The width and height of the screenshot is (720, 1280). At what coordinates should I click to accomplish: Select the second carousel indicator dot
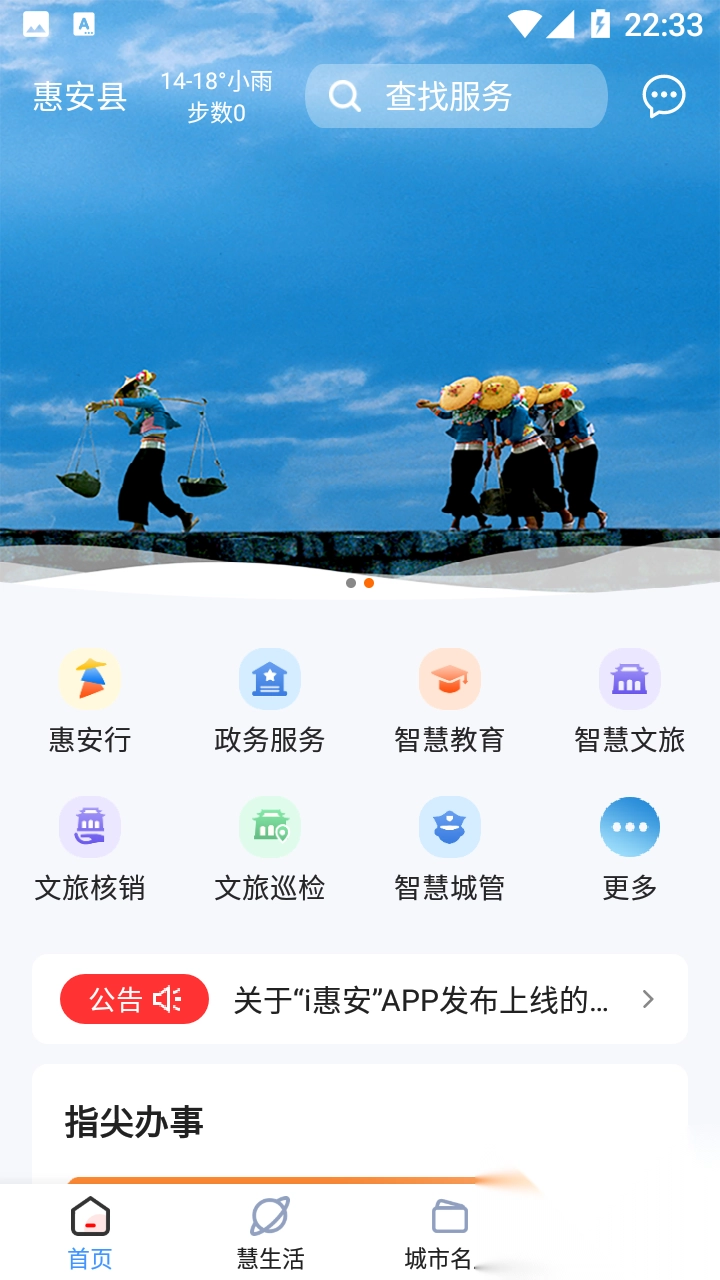pyautogui.click(x=368, y=582)
